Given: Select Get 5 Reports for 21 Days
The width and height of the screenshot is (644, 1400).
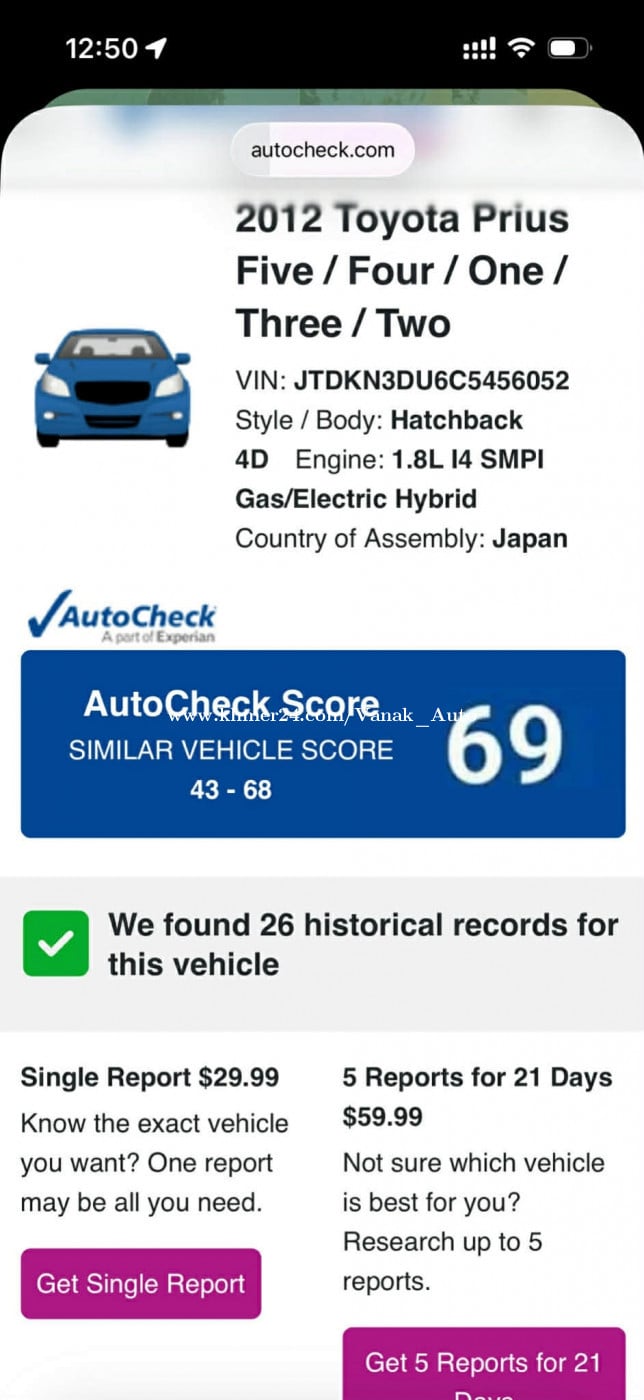Looking at the screenshot, I should coord(484,1364).
